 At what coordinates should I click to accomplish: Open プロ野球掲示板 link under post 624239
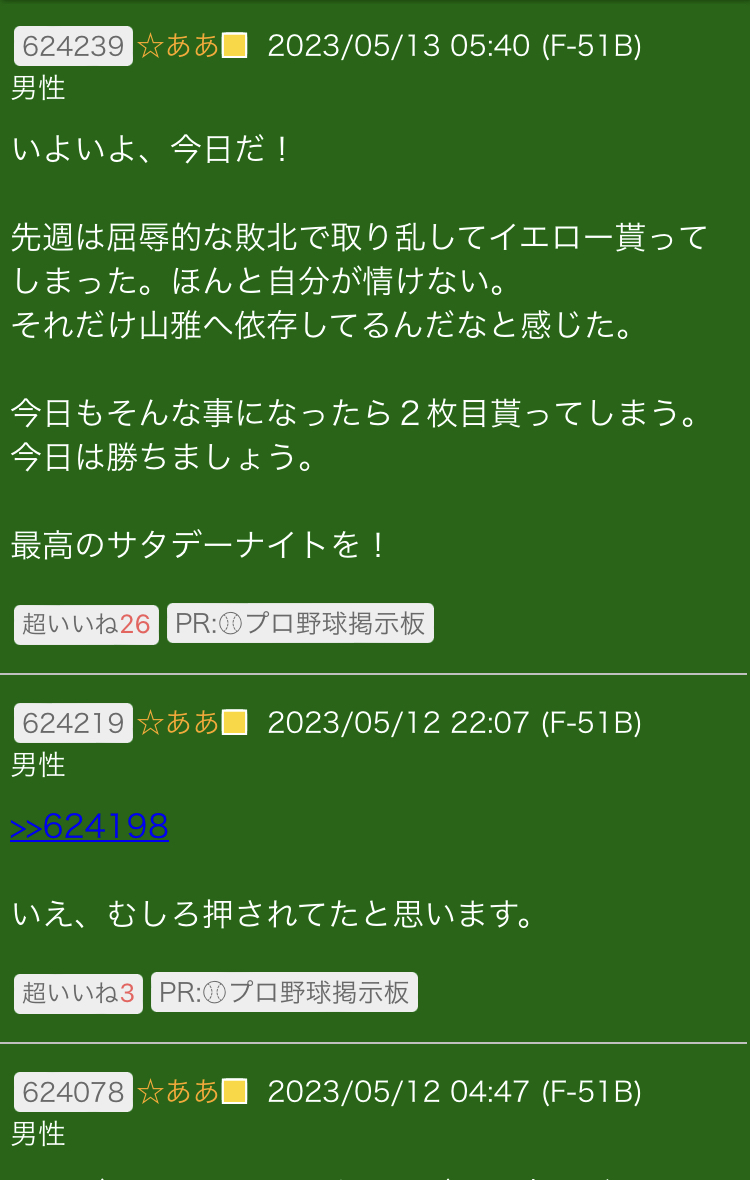tap(300, 623)
